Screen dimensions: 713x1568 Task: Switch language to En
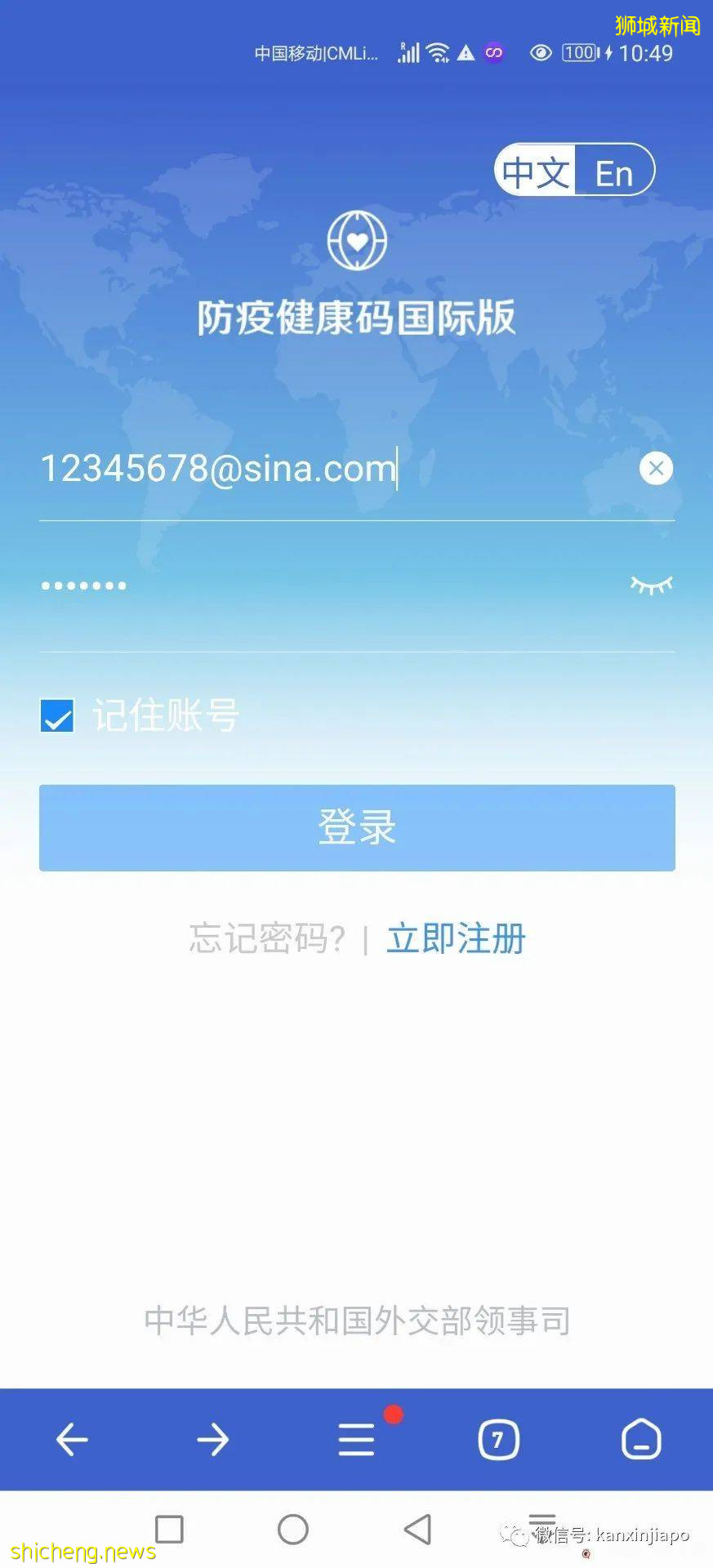tap(614, 172)
